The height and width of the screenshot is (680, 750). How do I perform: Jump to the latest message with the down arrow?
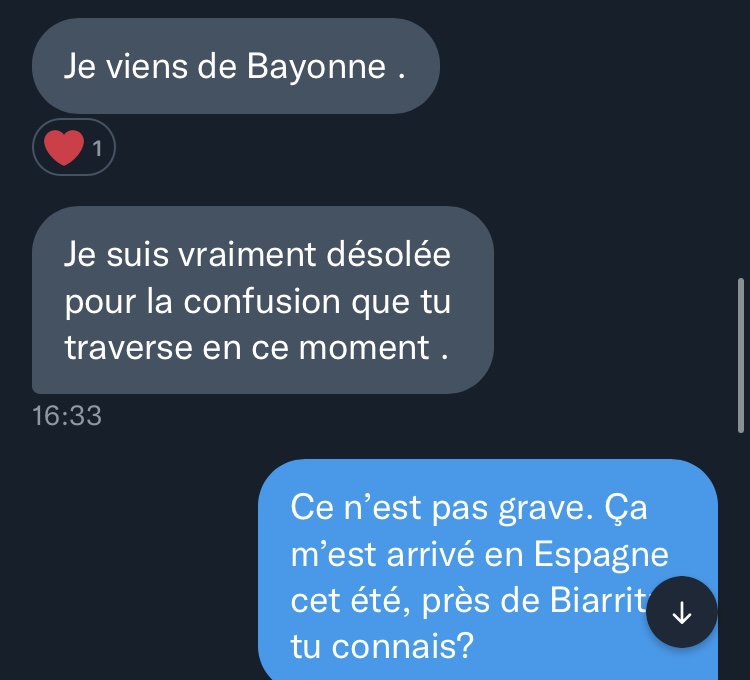pyautogui.click(x=681, y=613)
